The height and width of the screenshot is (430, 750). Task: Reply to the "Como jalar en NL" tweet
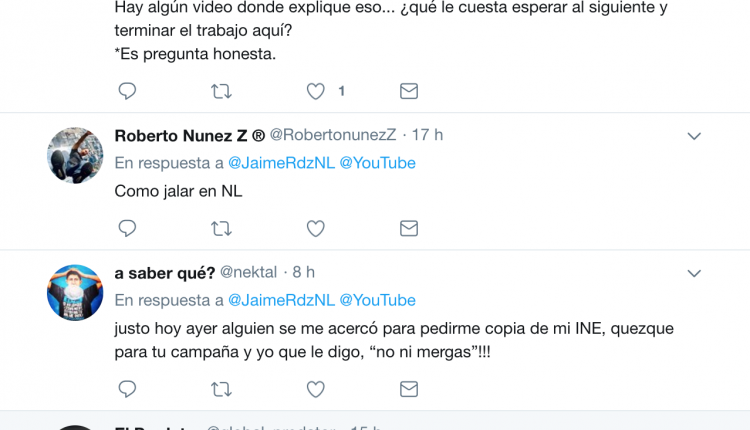click(127, 228)
